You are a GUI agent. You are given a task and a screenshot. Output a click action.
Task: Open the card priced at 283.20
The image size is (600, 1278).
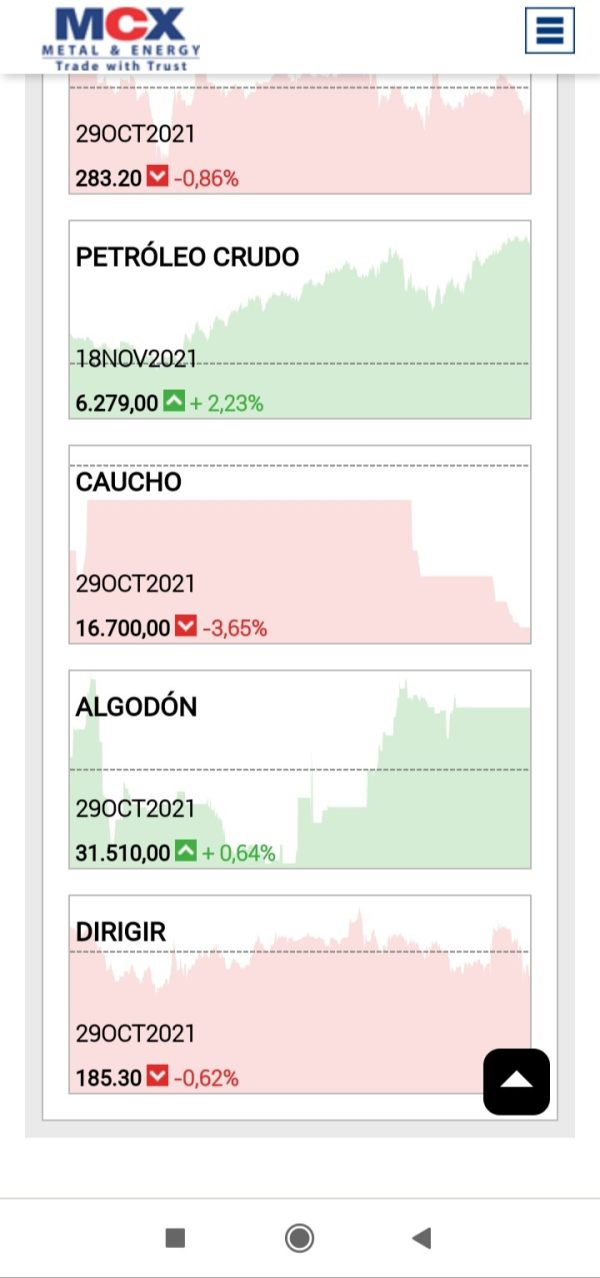pyautogui.click(x=300, y=134)
